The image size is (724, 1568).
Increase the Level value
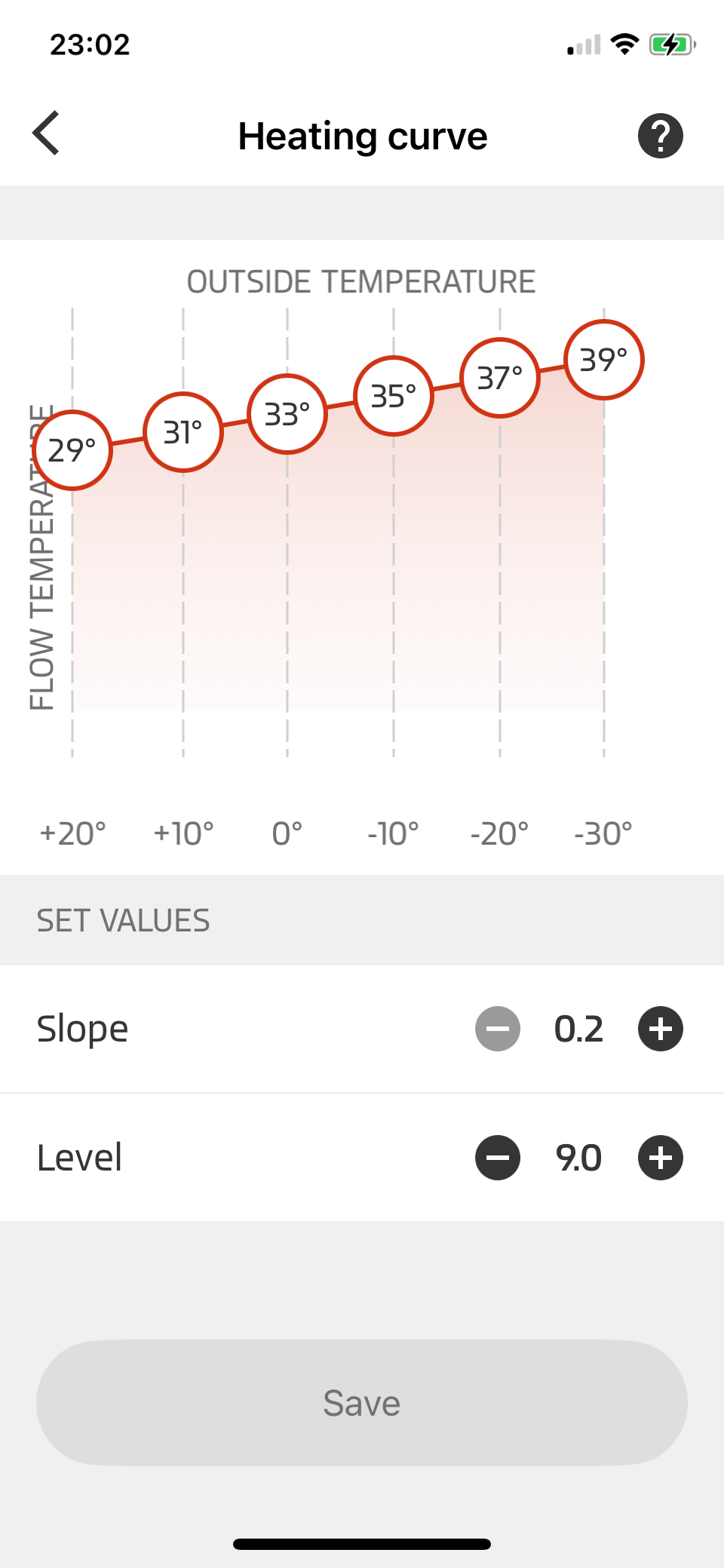(660, 1158)
